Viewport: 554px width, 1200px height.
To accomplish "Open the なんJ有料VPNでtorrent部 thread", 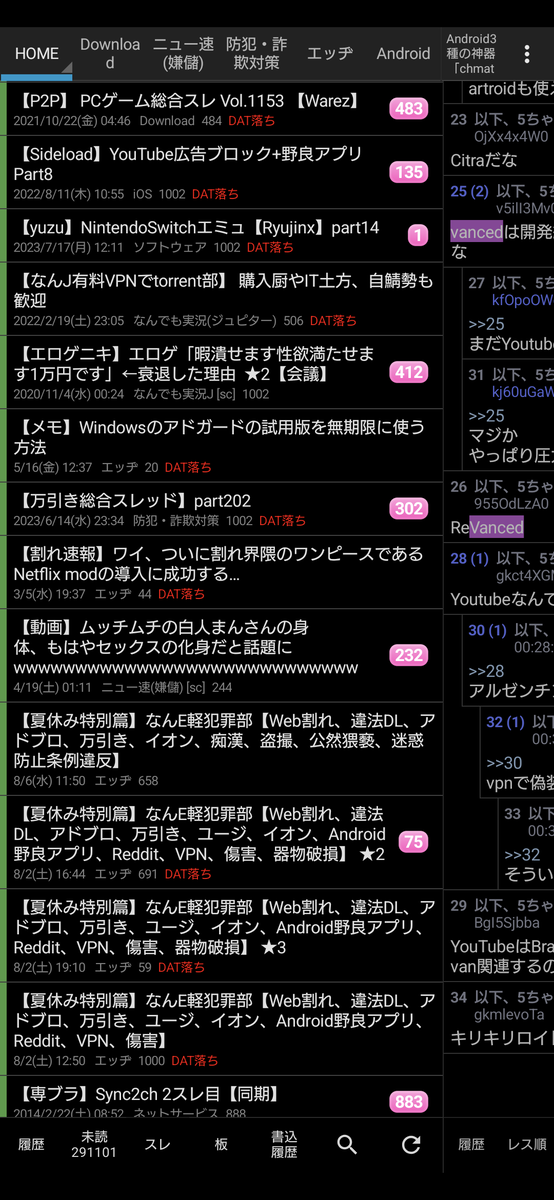I will [x=221, y=298].
